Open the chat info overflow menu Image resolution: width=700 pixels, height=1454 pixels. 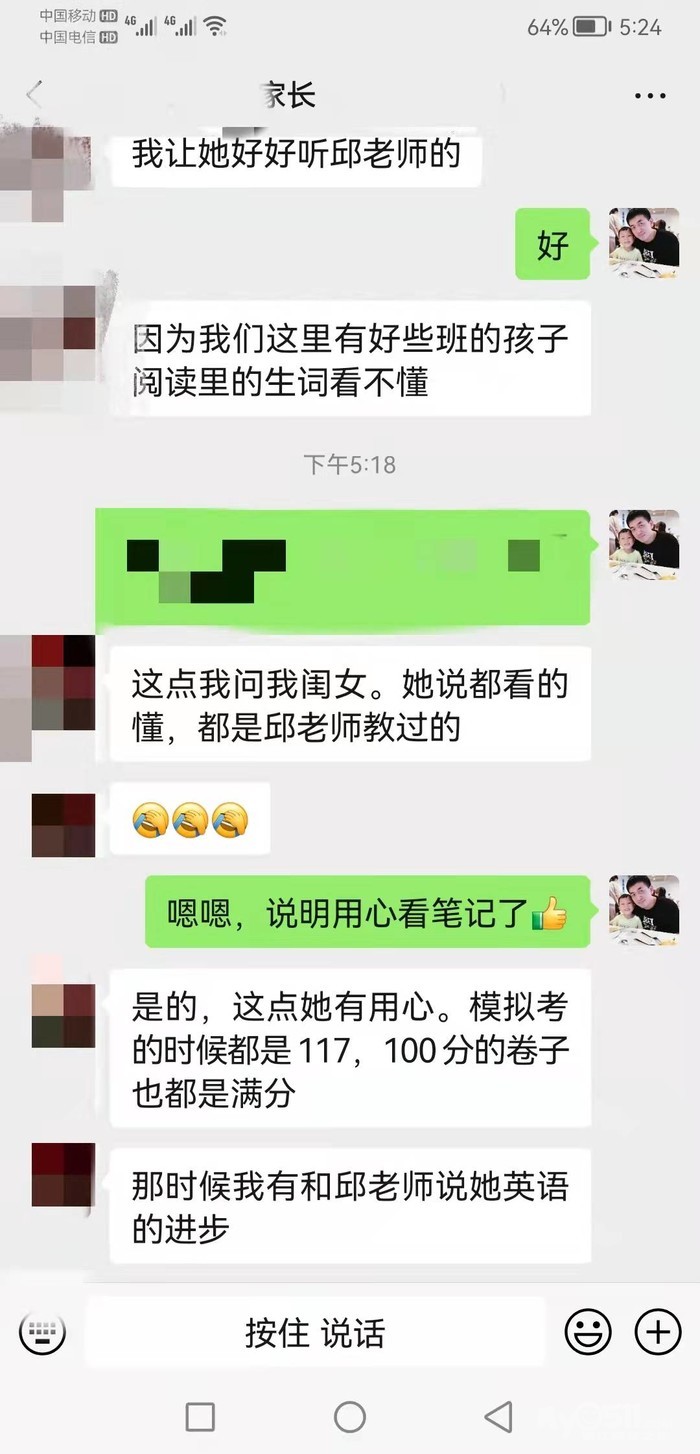pos(650,96)
